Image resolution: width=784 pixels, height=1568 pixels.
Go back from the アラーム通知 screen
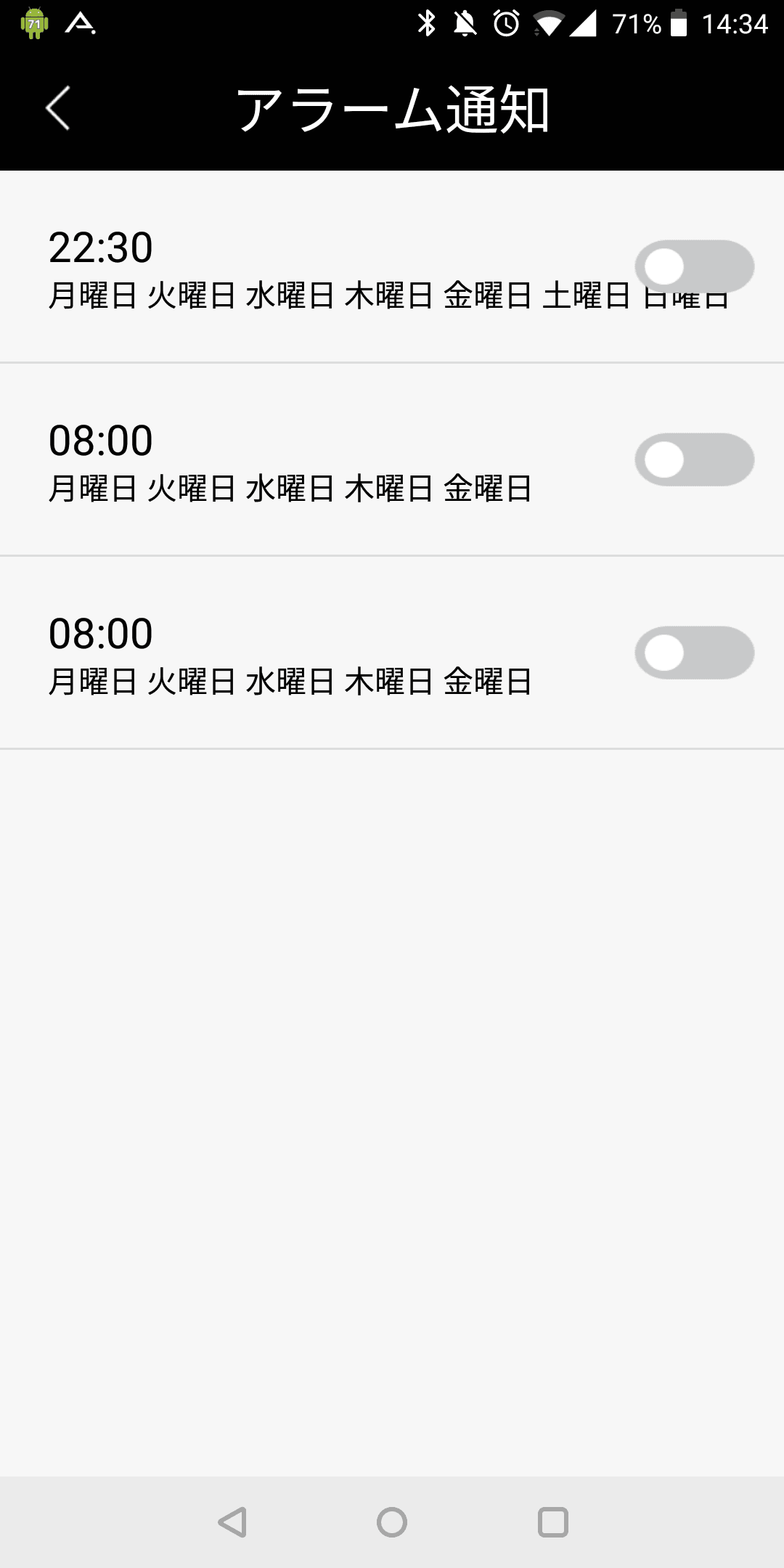pos(57,109)
